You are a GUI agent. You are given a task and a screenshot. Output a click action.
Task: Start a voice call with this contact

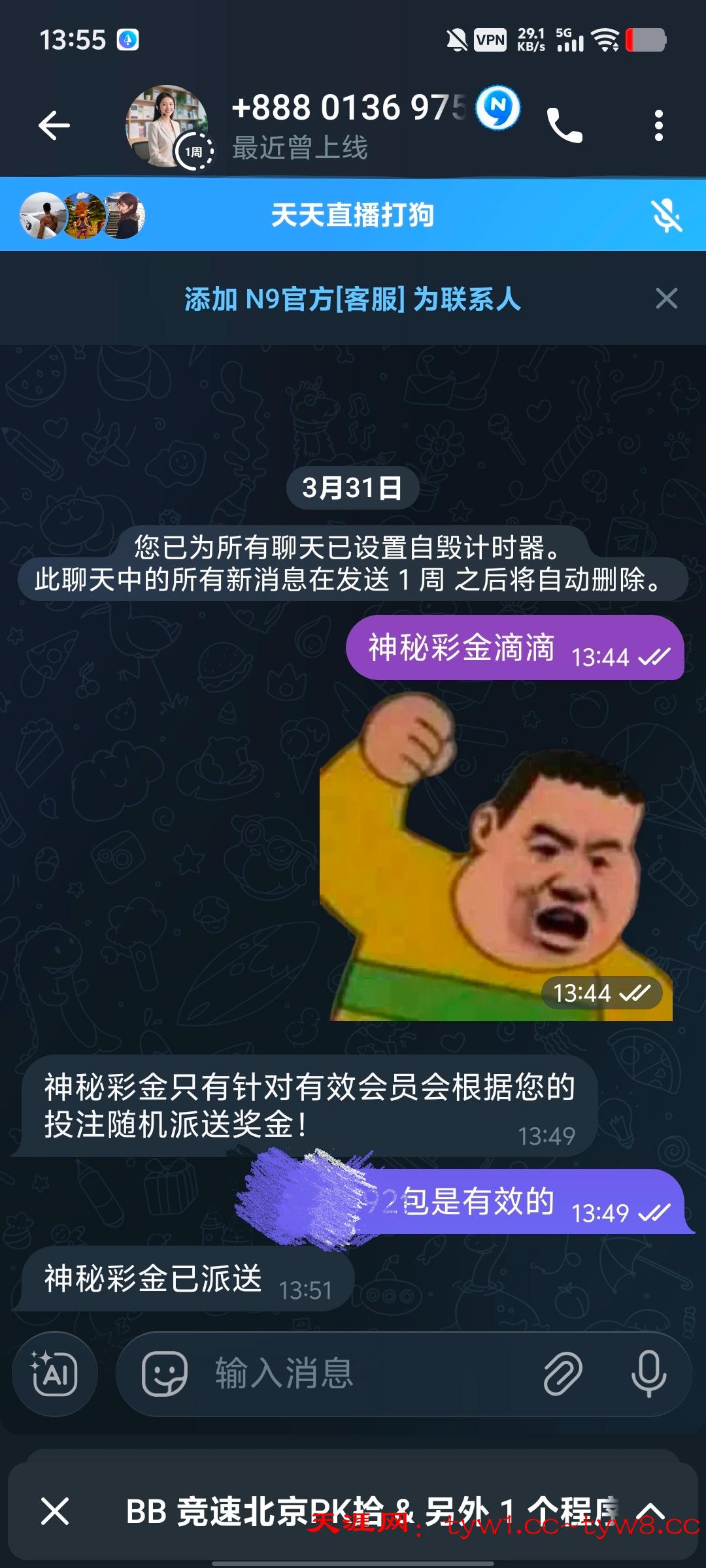[x=564, y=125]
